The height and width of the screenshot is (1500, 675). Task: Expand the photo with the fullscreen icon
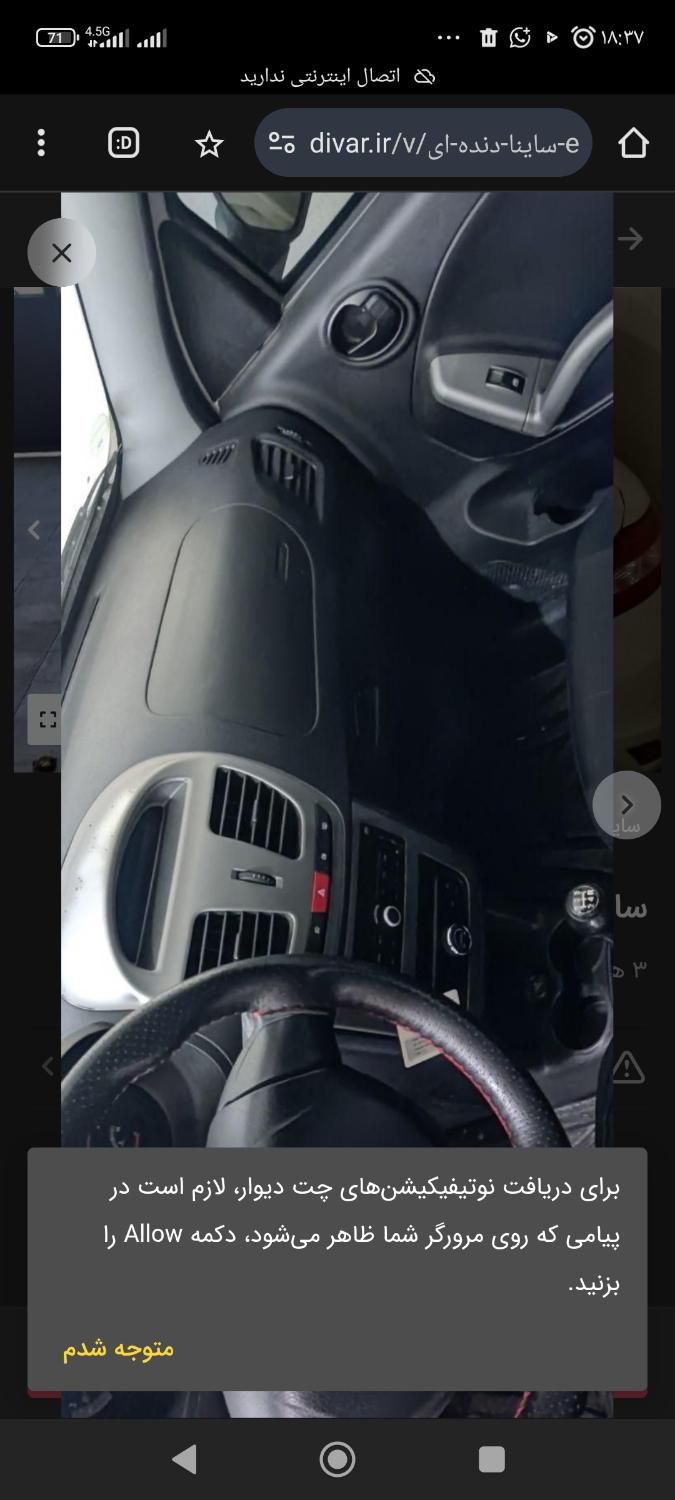tap(46, 719)
